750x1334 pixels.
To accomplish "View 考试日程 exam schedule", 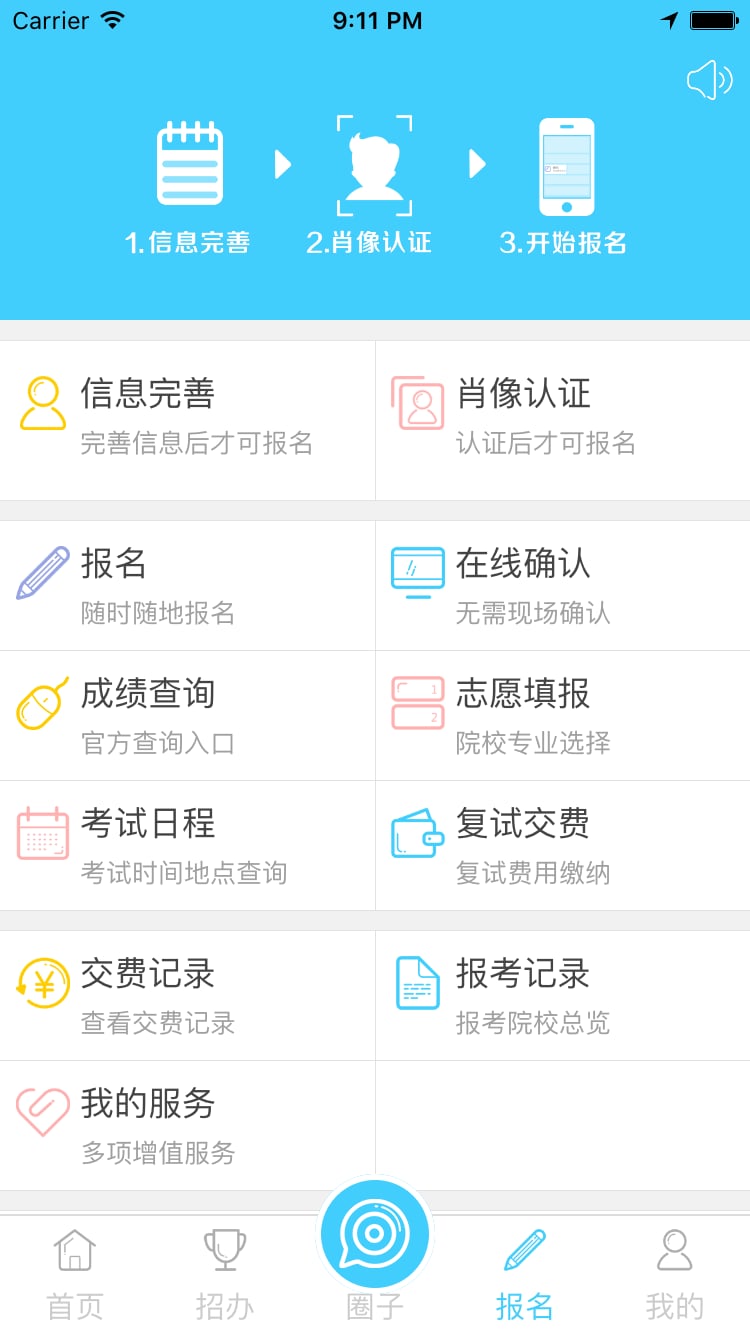I will click(x=187, y=845).
